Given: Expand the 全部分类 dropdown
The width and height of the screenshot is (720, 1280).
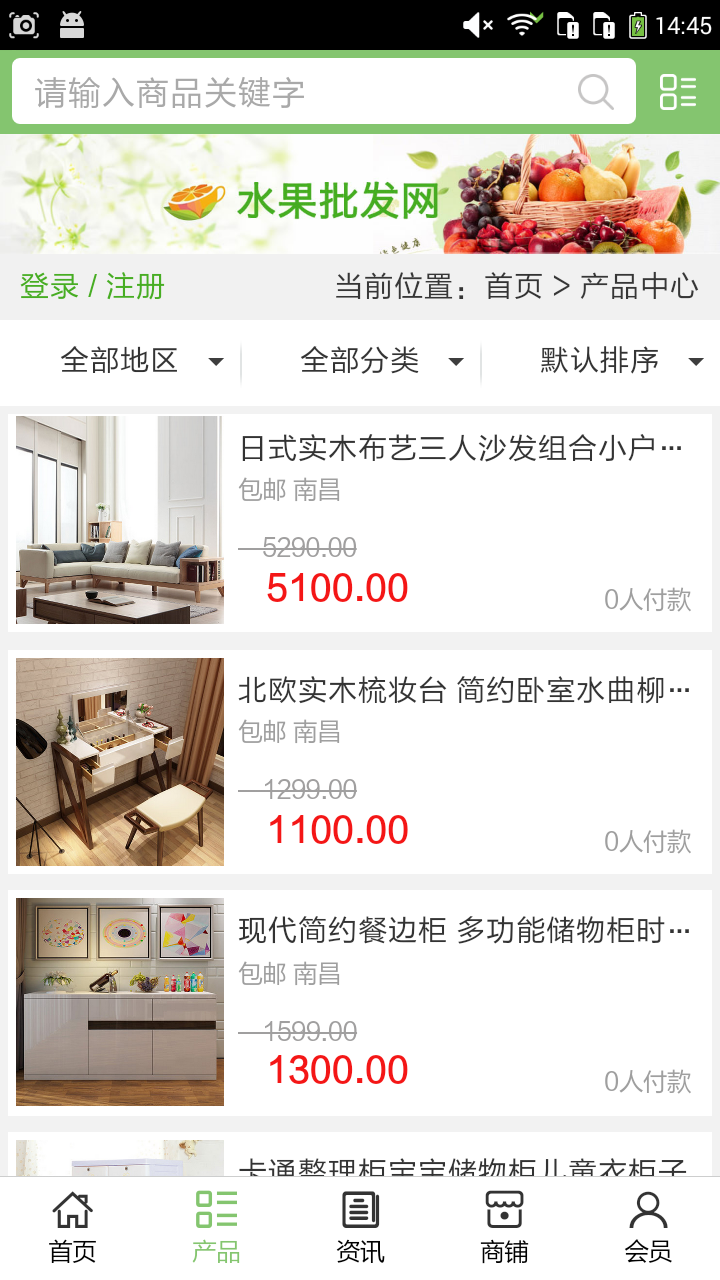Looking at the screenshot, I should (x=381, y=361).
